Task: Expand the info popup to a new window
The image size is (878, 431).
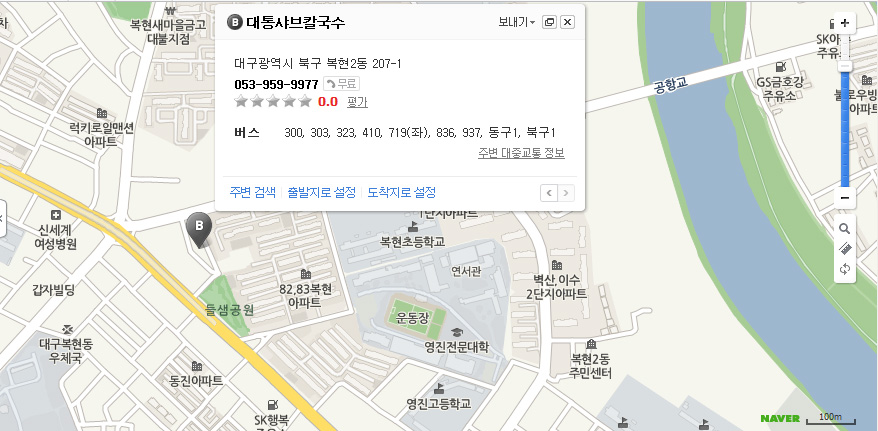Action: pos(549,22)
